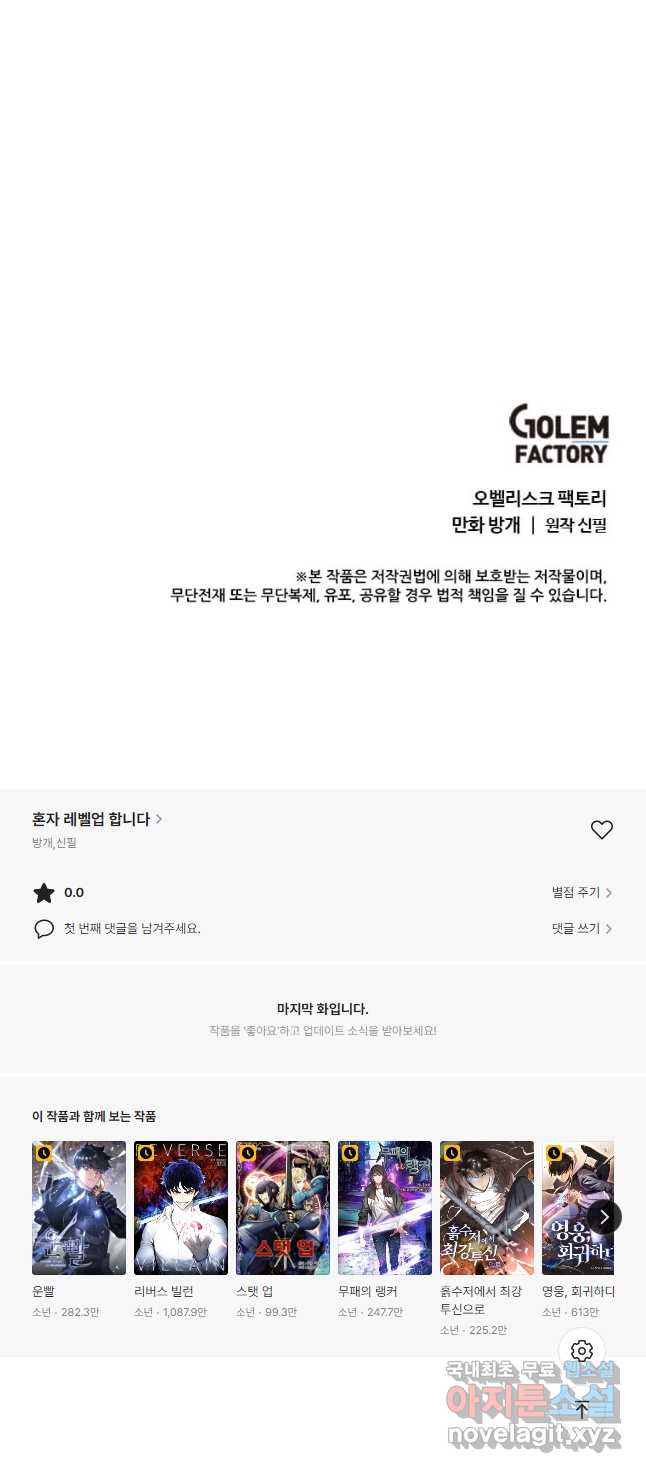Open the 훔수저에서 최강 투신으로 card
The width and height of the screenshot is (646, 1473).
(487, 1208)
